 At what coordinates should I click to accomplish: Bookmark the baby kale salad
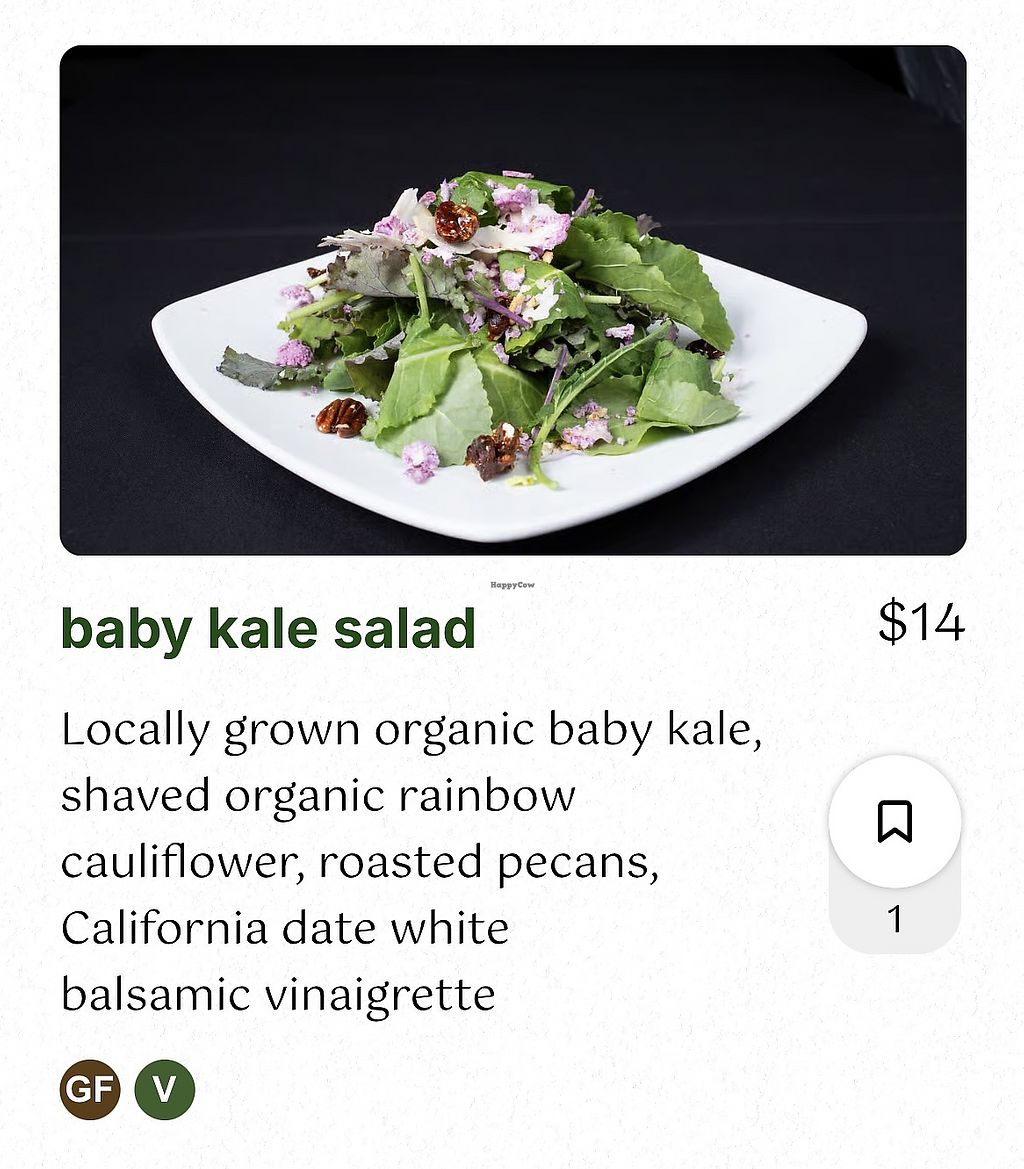point(894,822)
